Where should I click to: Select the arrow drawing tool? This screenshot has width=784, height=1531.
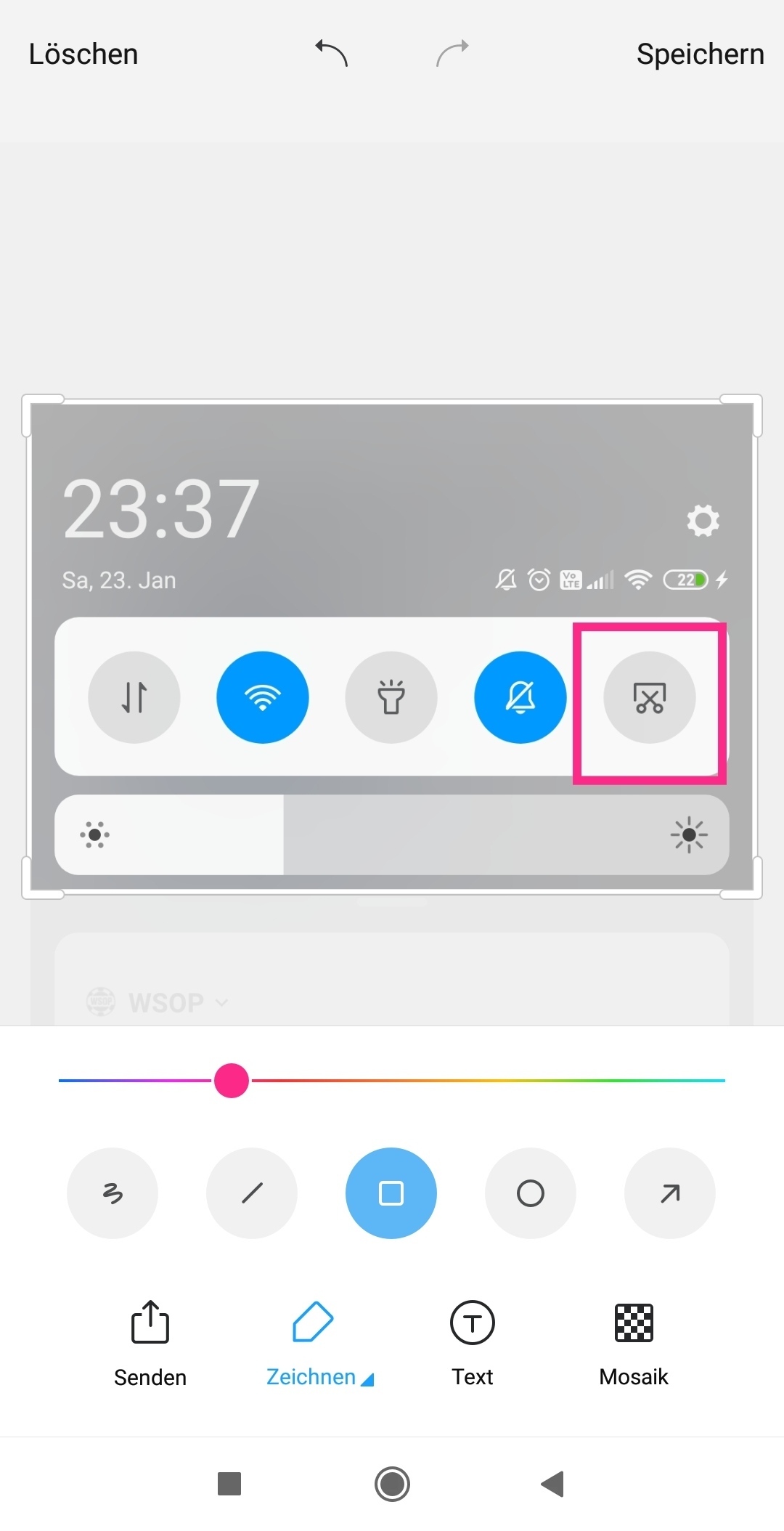[670, 1193]
